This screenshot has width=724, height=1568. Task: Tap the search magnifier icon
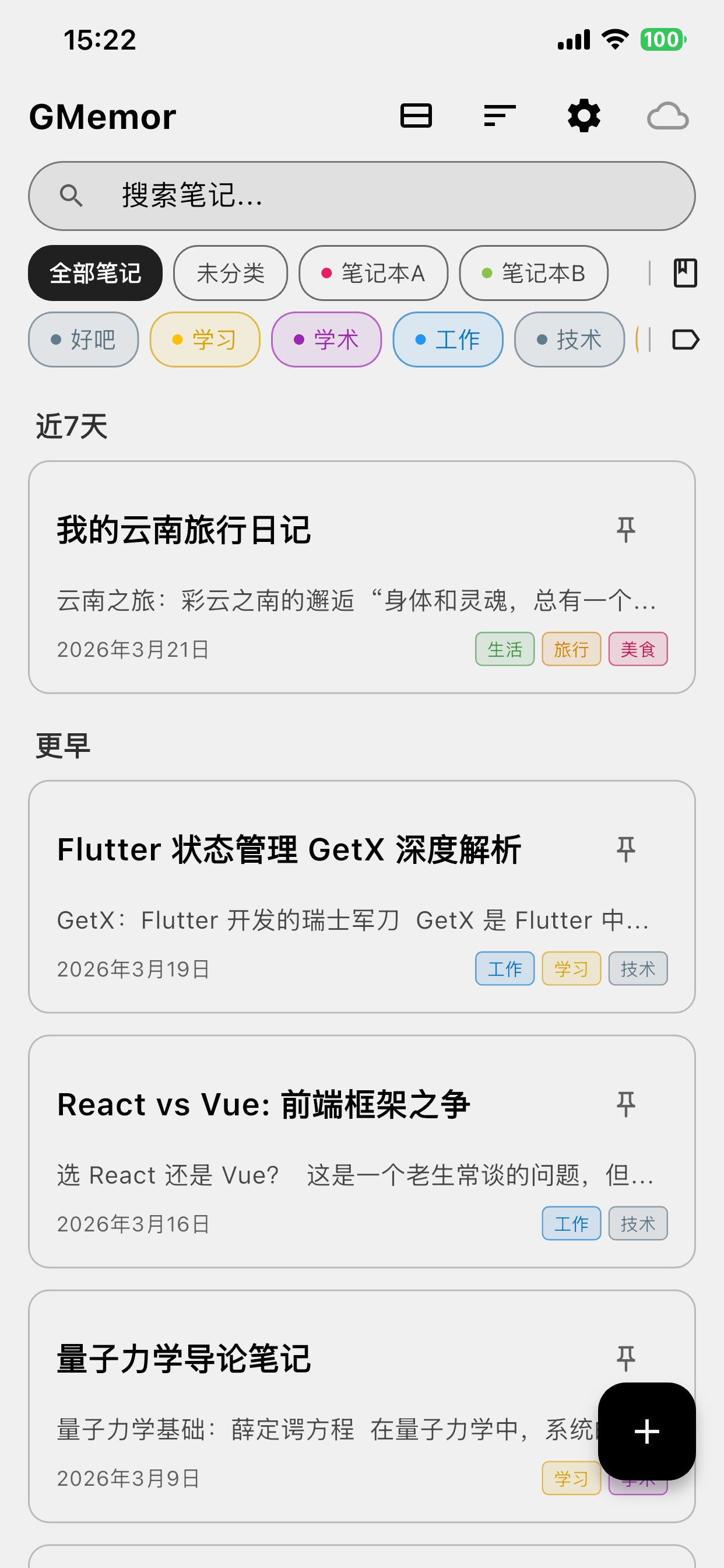[71, 196]
